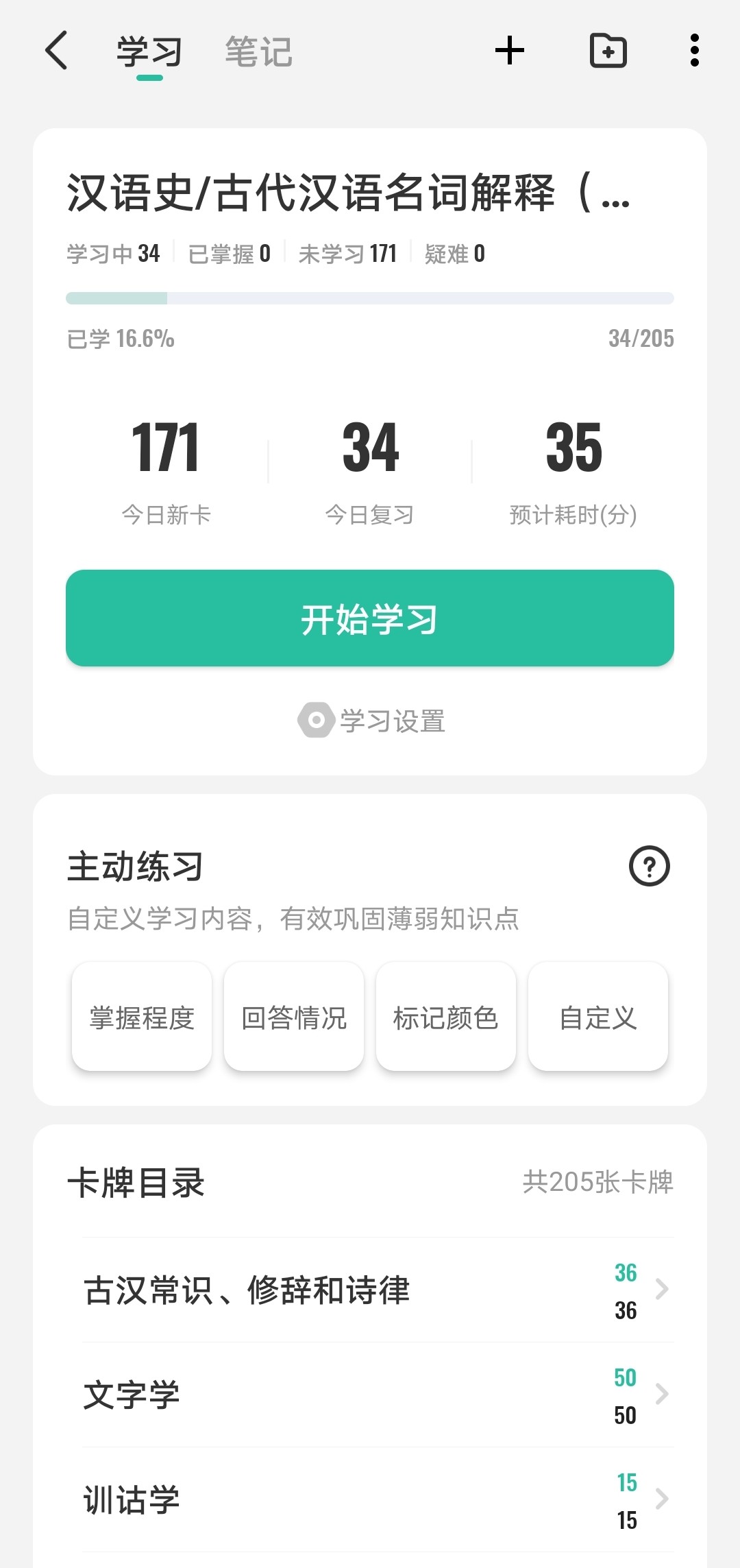Image resolution: width=740 pixels, height=1568 pixels.
Task: Go back using the top-left arrow
Action: pos(56,51)
